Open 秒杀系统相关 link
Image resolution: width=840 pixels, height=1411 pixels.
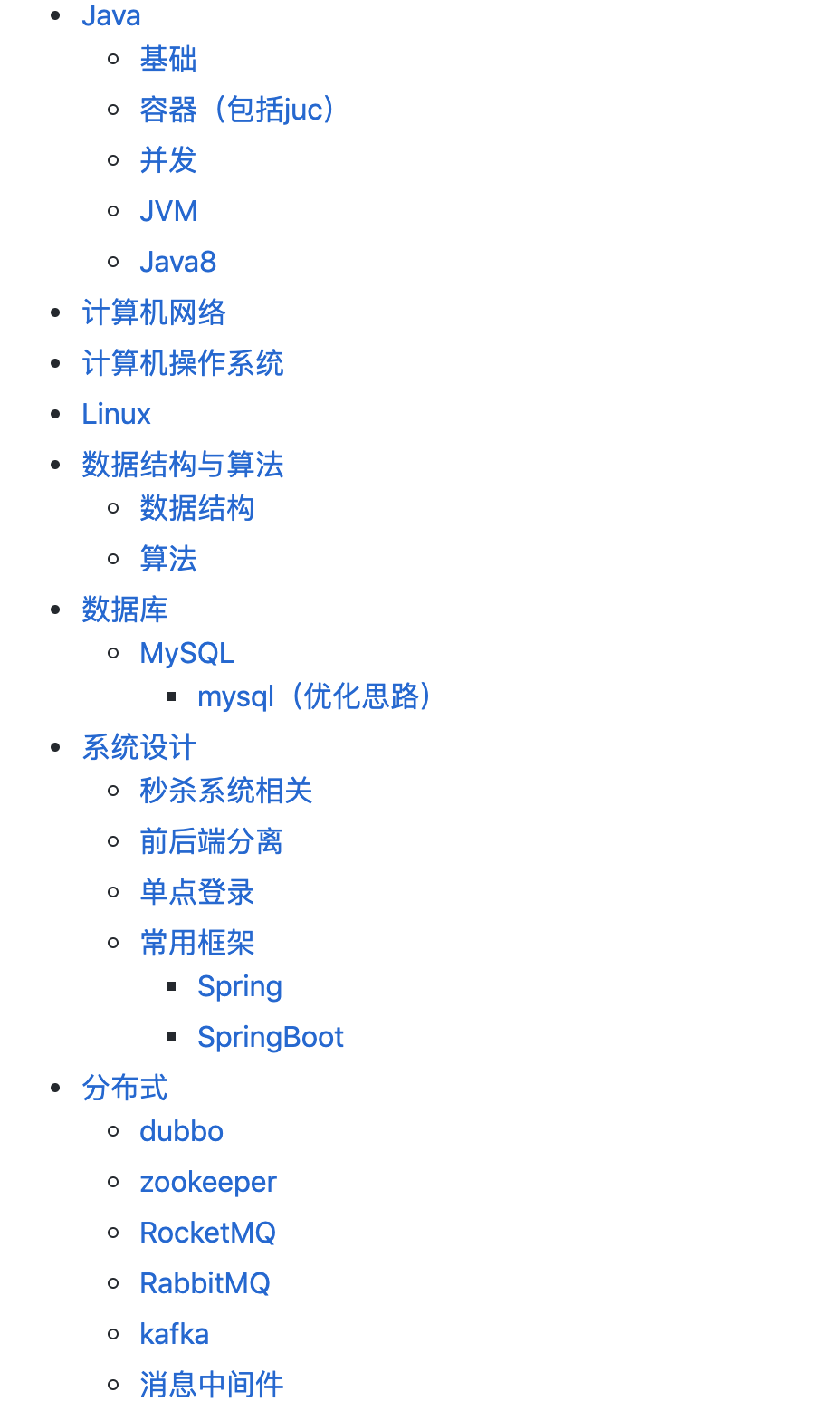225,791
